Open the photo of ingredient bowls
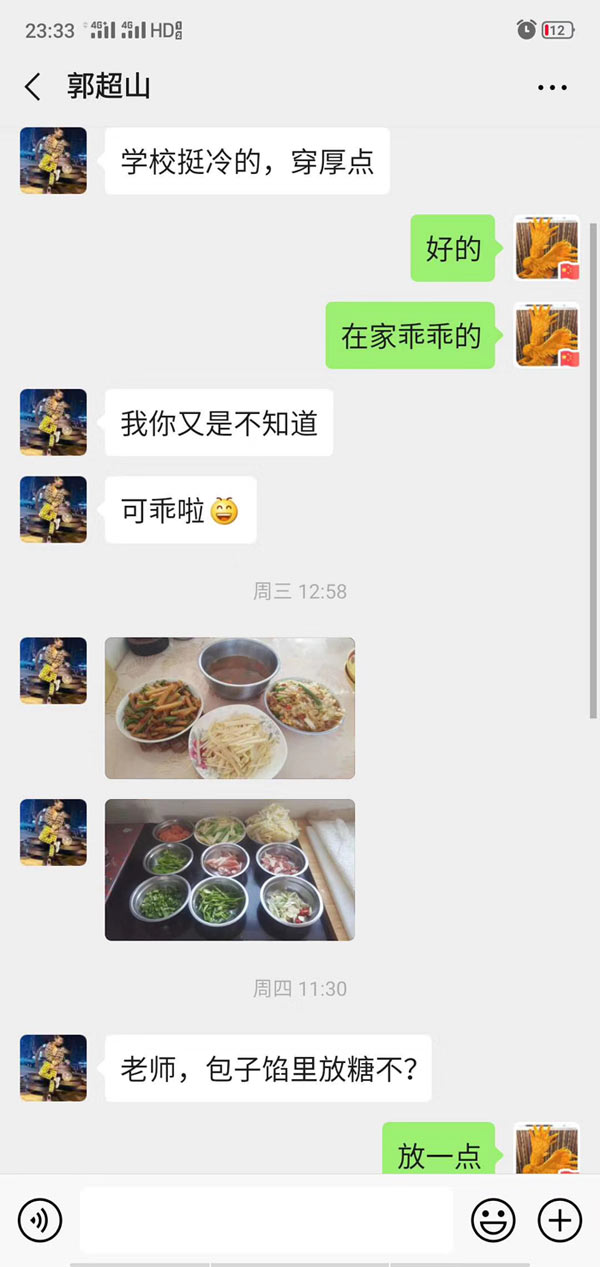Screen dimensions: 600x1267 tap(230, 869)
